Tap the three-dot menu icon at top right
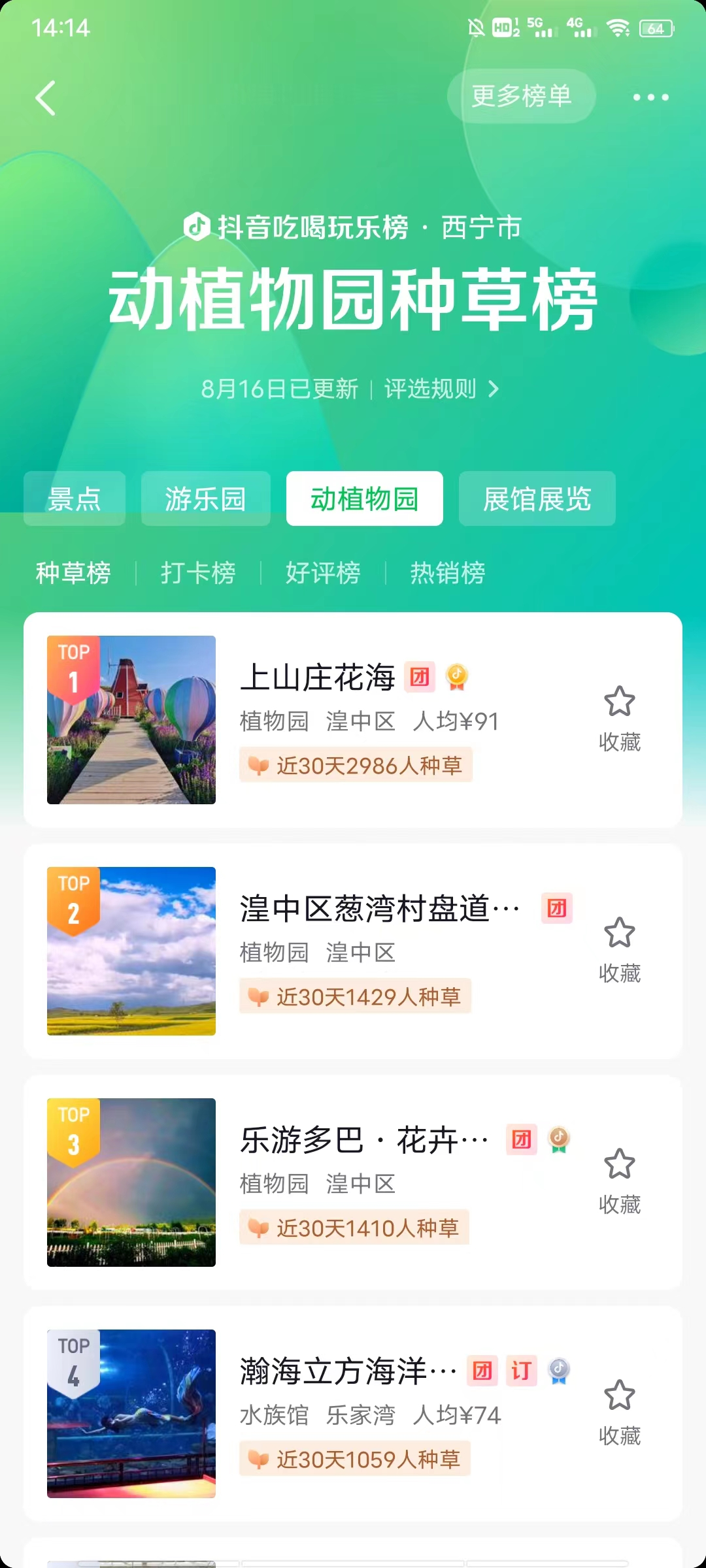Screen dimensions: 706x1568 (649, 97)
